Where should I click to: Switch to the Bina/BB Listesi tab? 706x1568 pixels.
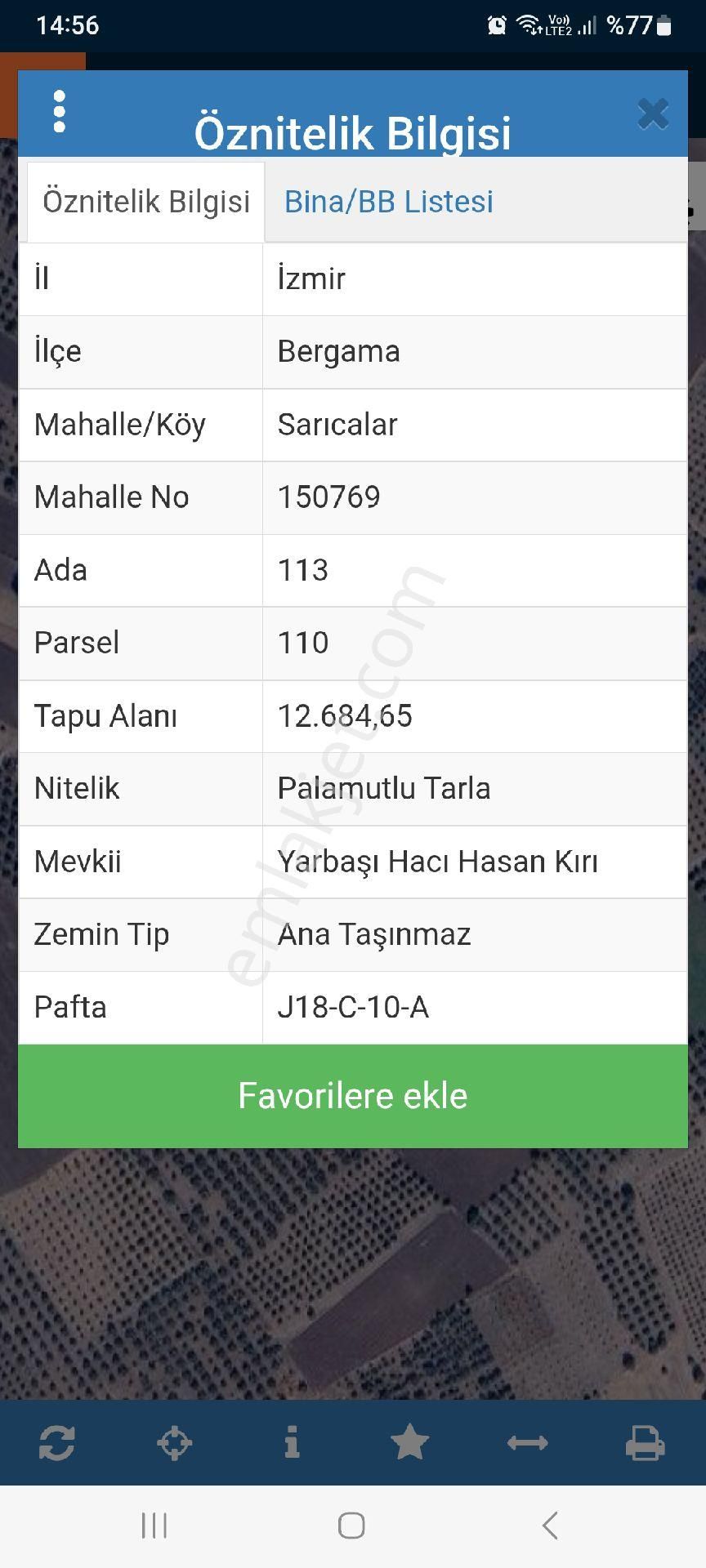tap(388, 202)
